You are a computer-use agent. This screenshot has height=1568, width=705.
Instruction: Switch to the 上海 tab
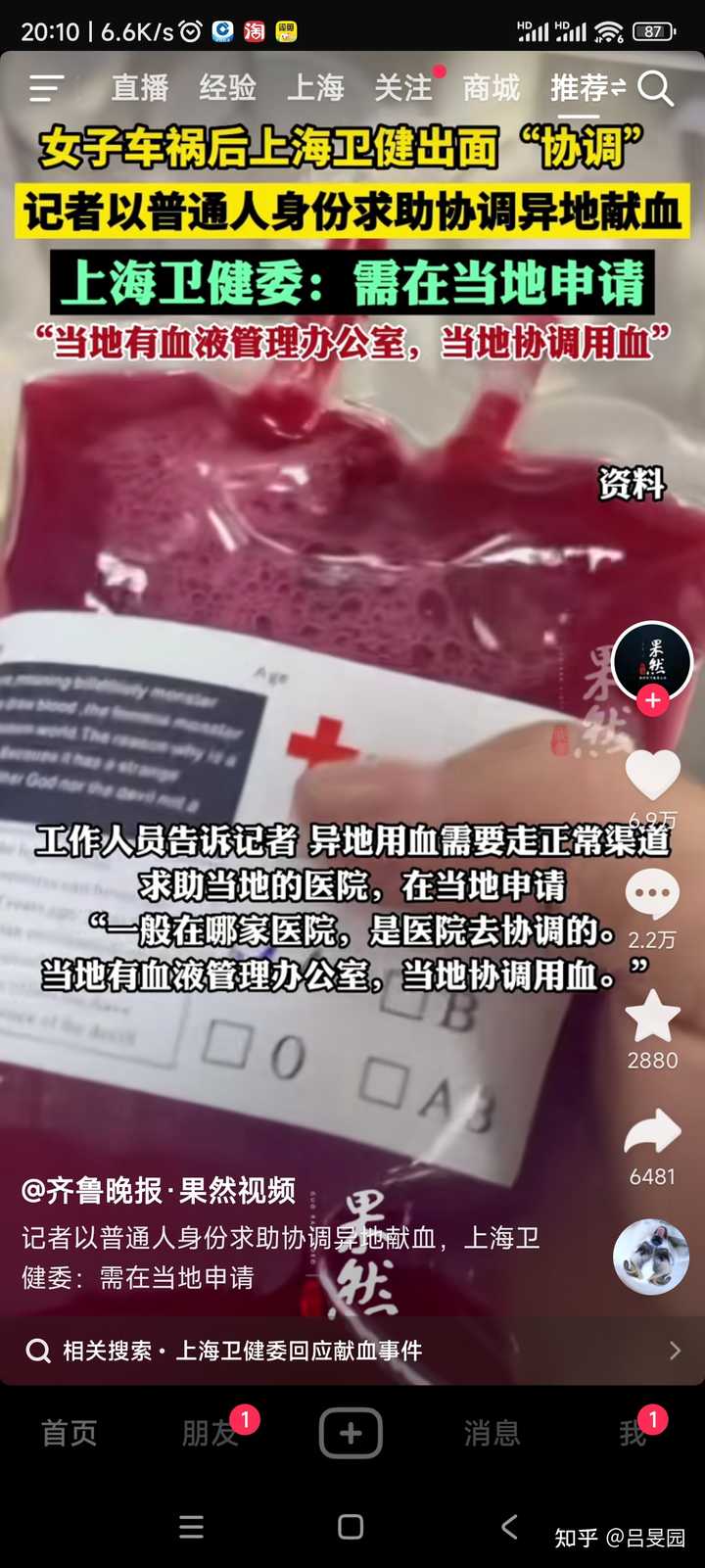pos(315,88)
